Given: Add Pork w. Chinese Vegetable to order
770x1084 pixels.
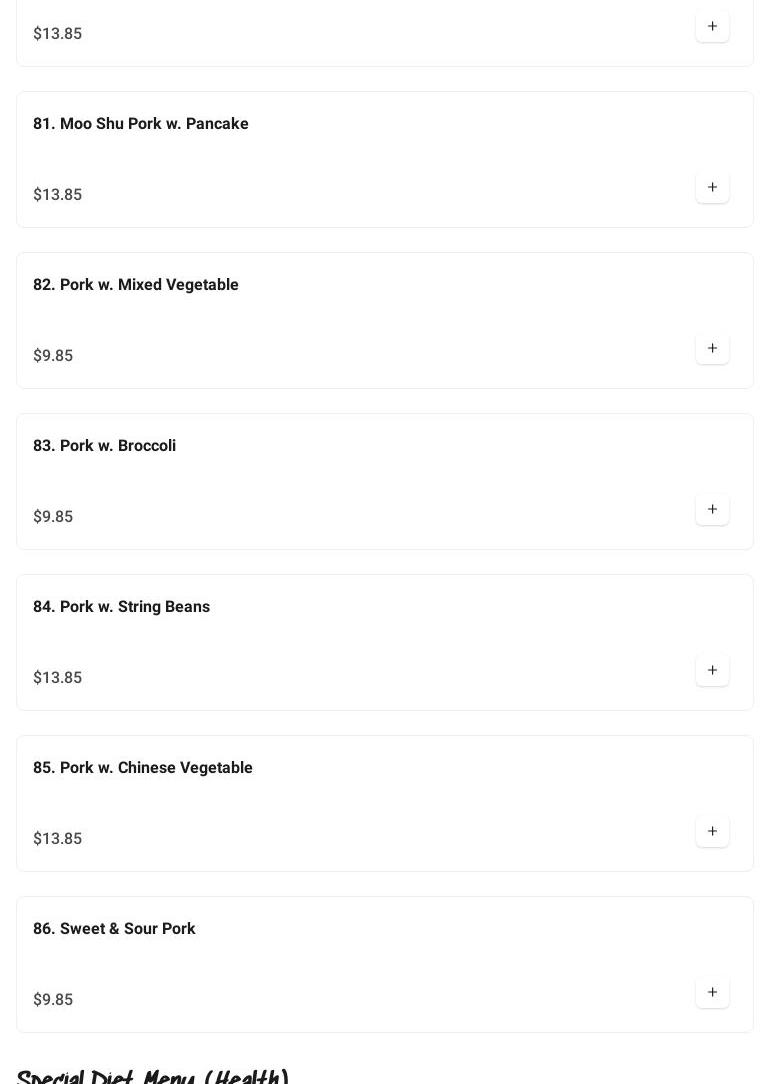Looking at the screenshot, I should click(x=712, y=831).
